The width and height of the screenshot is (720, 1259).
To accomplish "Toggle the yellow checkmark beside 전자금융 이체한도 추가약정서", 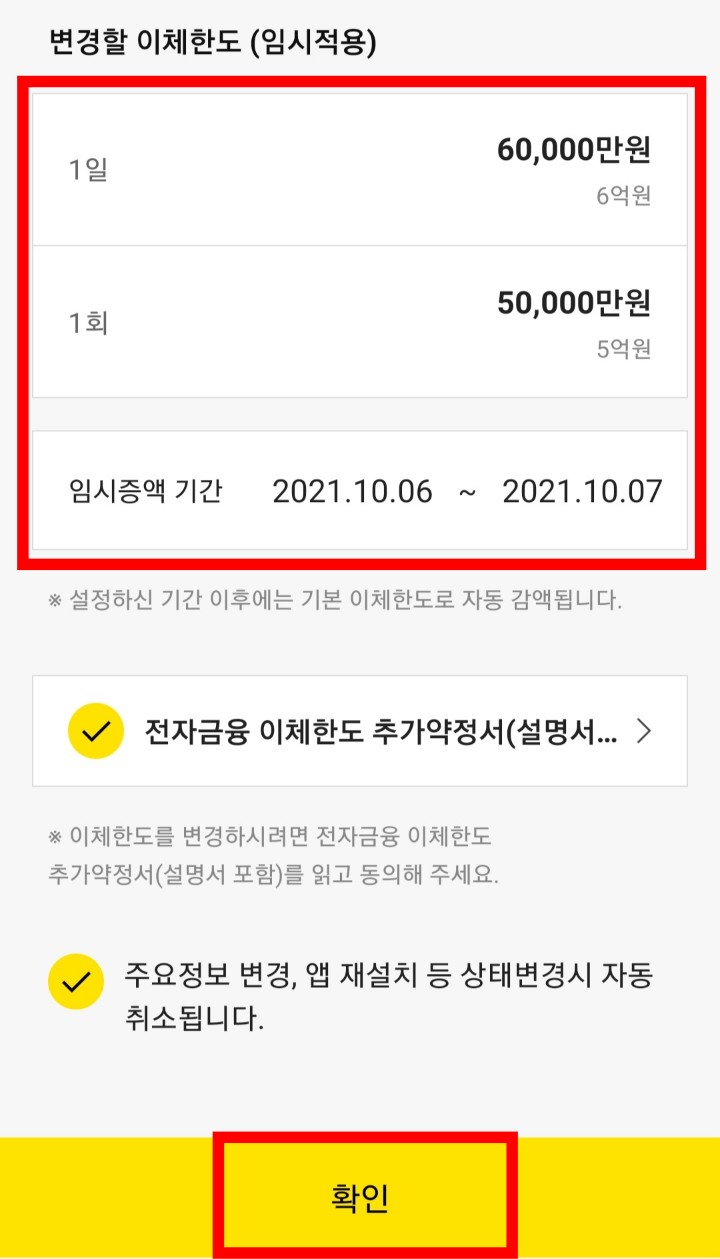I will point(95,730).
